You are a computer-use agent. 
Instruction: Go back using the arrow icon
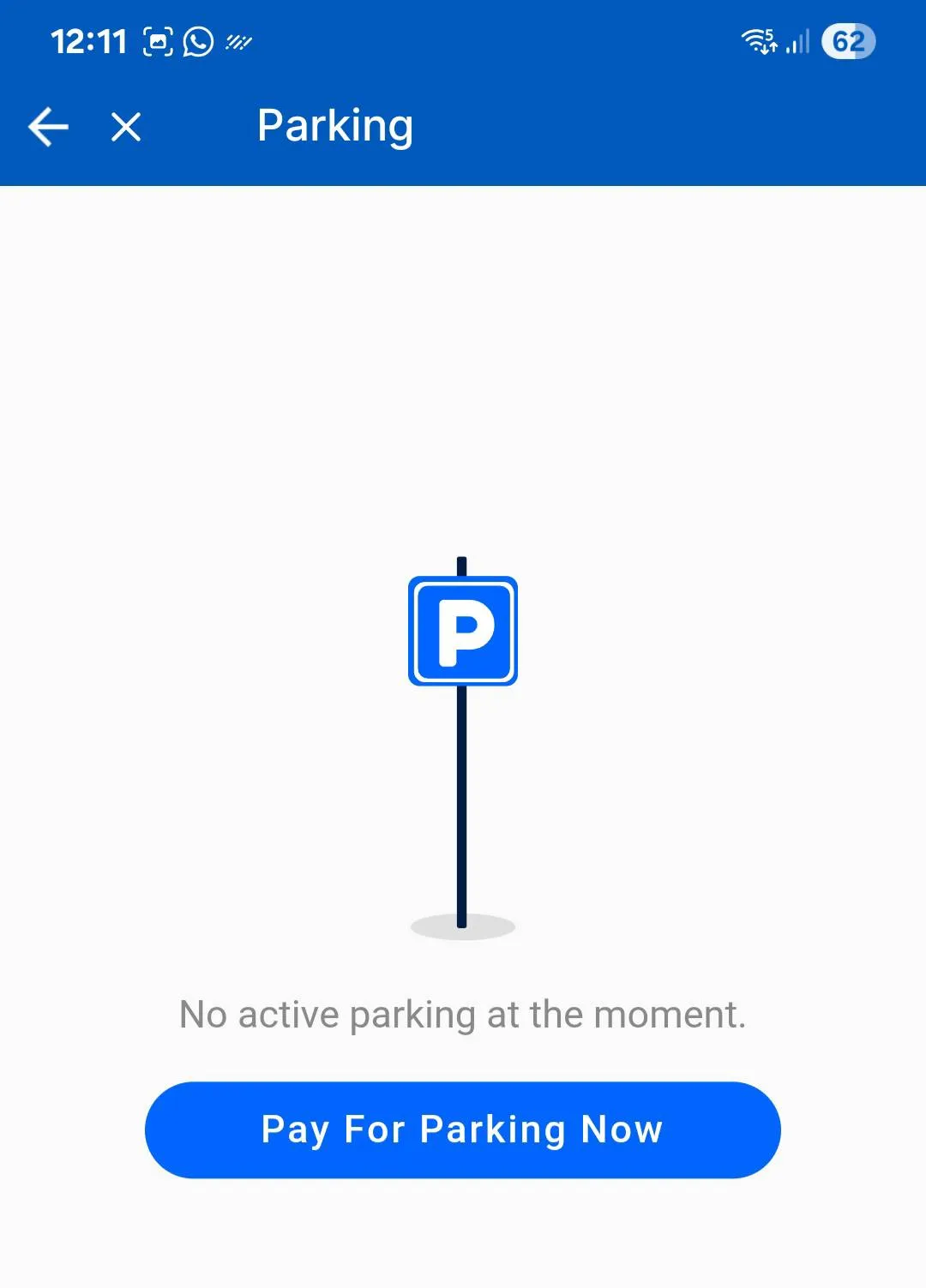click(x=48, y=127)
